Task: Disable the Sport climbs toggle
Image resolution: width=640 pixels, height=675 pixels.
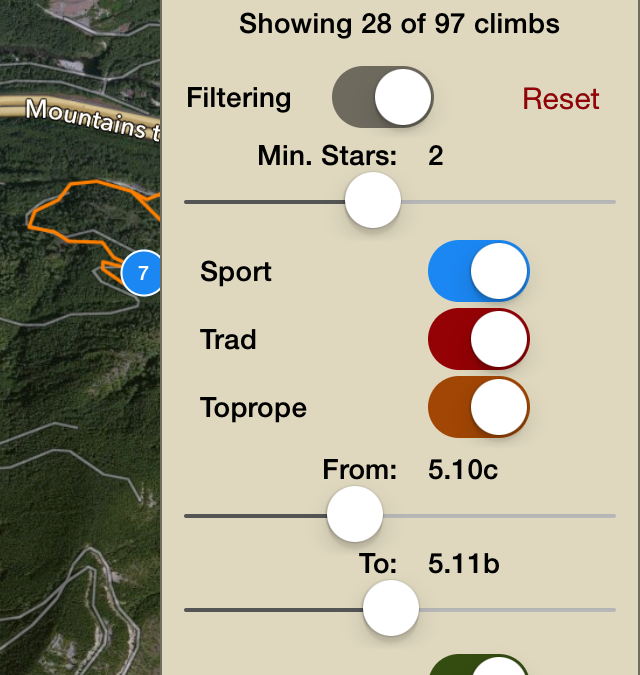Action: coord(478,271)
